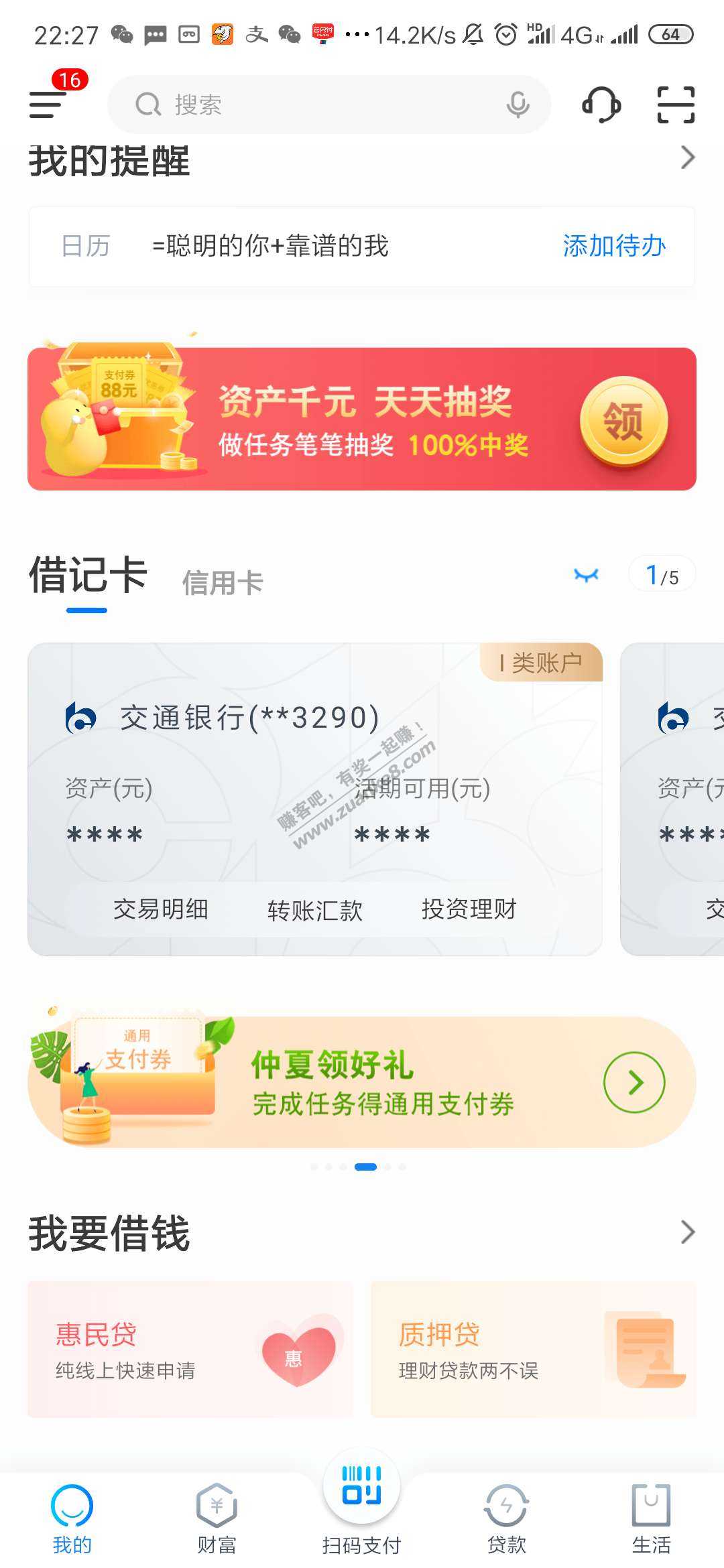The width and height of the screenshot is (724, 1568).
Task: Open the 惠民贷 loan card
Action: coord(190,1349)
